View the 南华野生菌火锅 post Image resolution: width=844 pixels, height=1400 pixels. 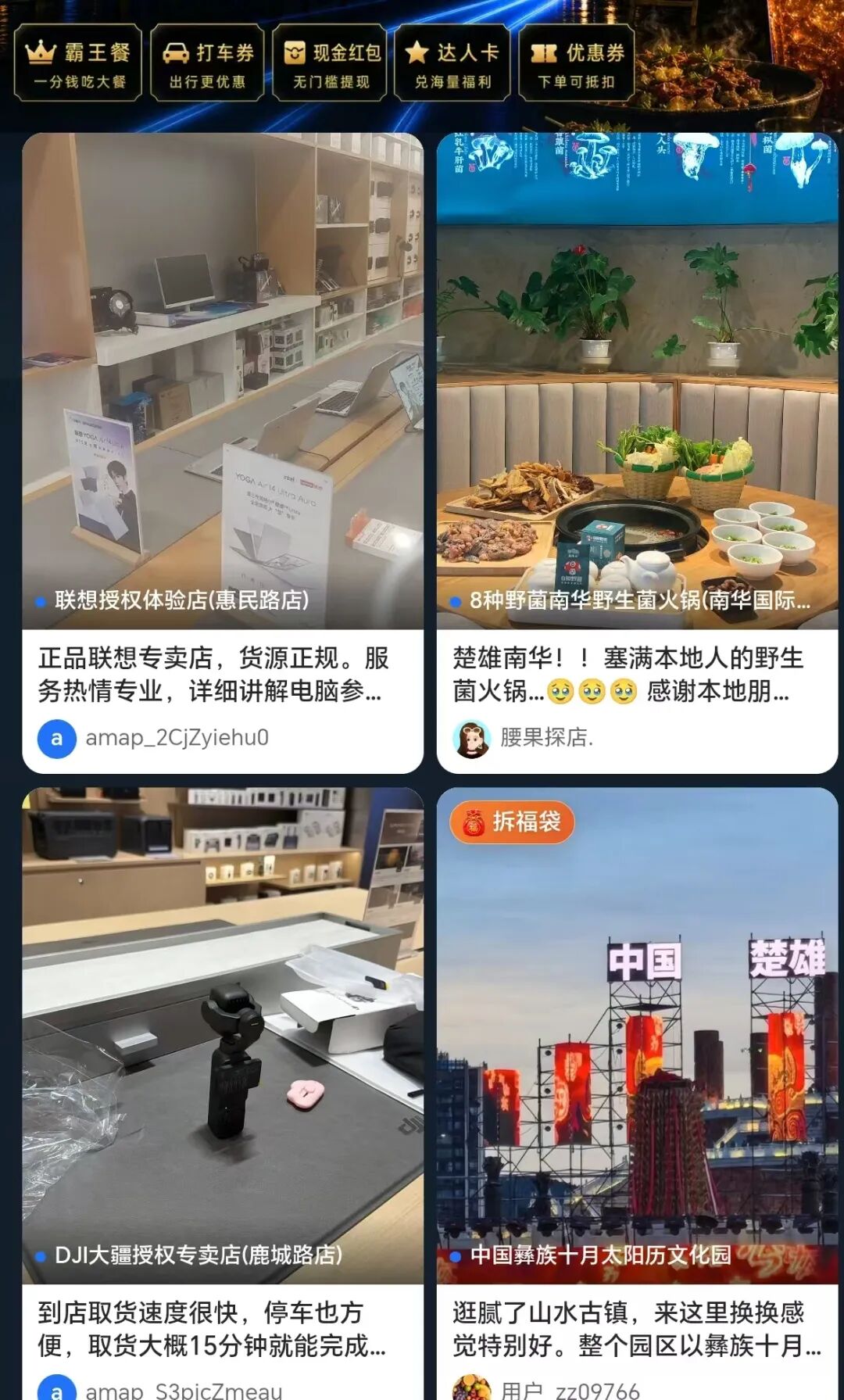(637, 453)
